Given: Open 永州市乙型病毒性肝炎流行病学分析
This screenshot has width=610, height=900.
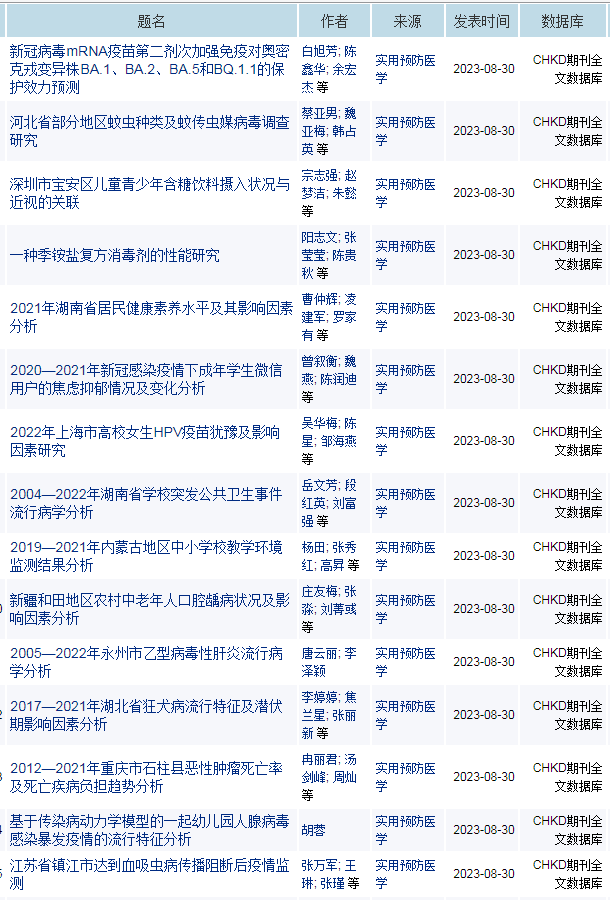Looking at the screenshot, I should [146, 662].
